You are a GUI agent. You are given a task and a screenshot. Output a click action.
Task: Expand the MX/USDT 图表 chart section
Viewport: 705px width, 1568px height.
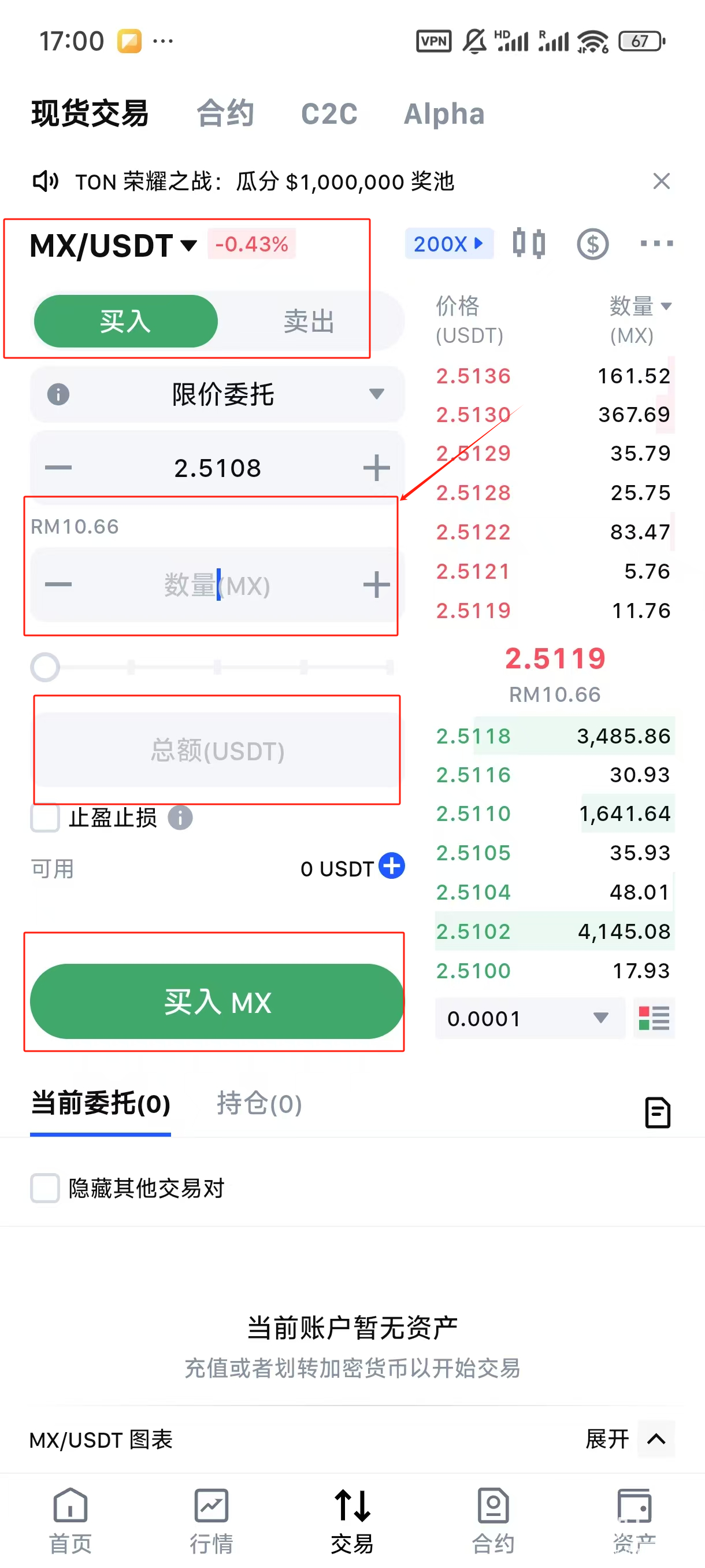point(656,1439)
